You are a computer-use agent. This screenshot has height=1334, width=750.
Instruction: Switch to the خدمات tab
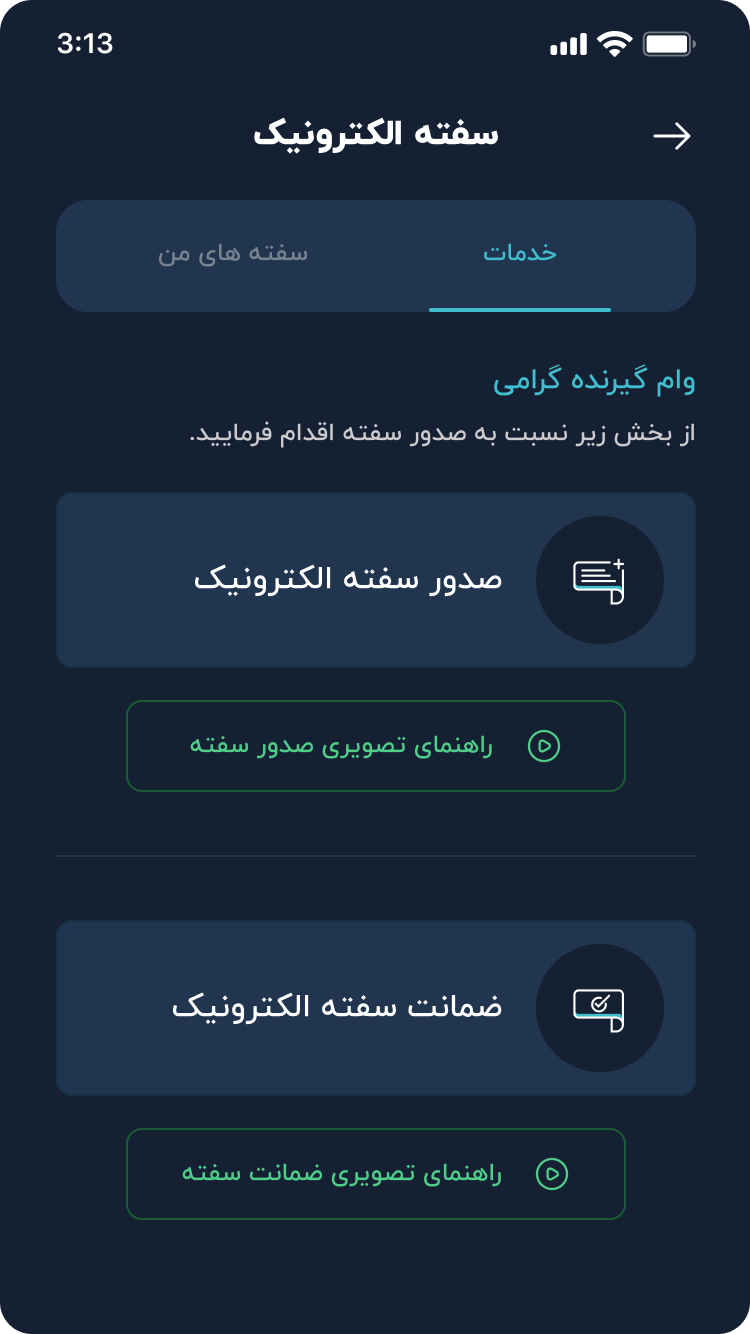(x=520, y=254)
